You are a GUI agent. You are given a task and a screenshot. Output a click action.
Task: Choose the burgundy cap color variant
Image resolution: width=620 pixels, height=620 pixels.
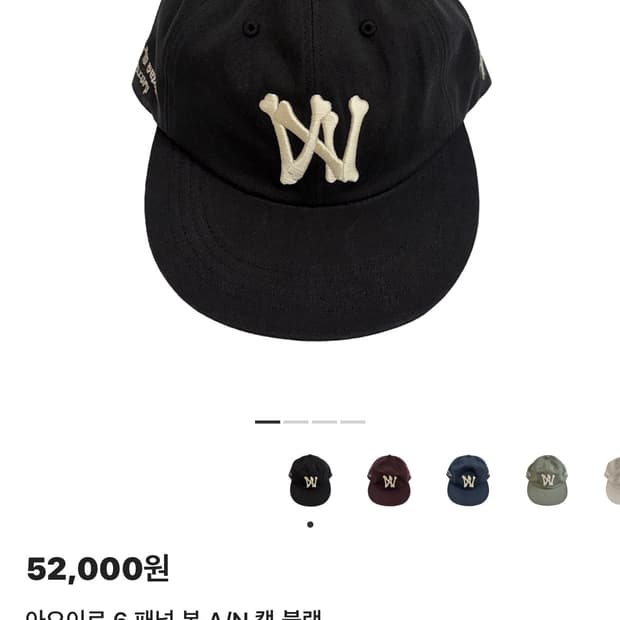pyautogui.click(x=389, y=480)
